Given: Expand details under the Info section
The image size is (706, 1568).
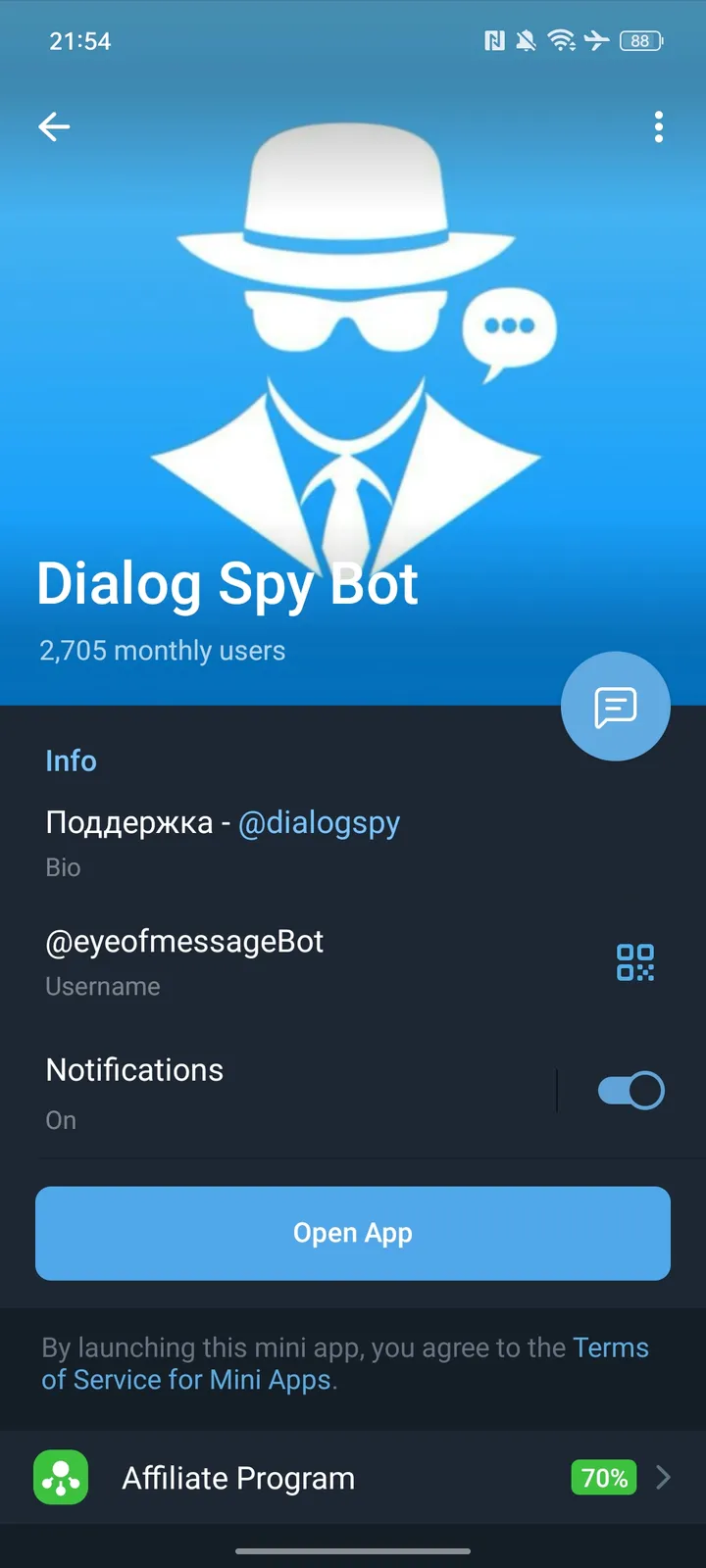Looking at the screenshot, I should 72,760.
